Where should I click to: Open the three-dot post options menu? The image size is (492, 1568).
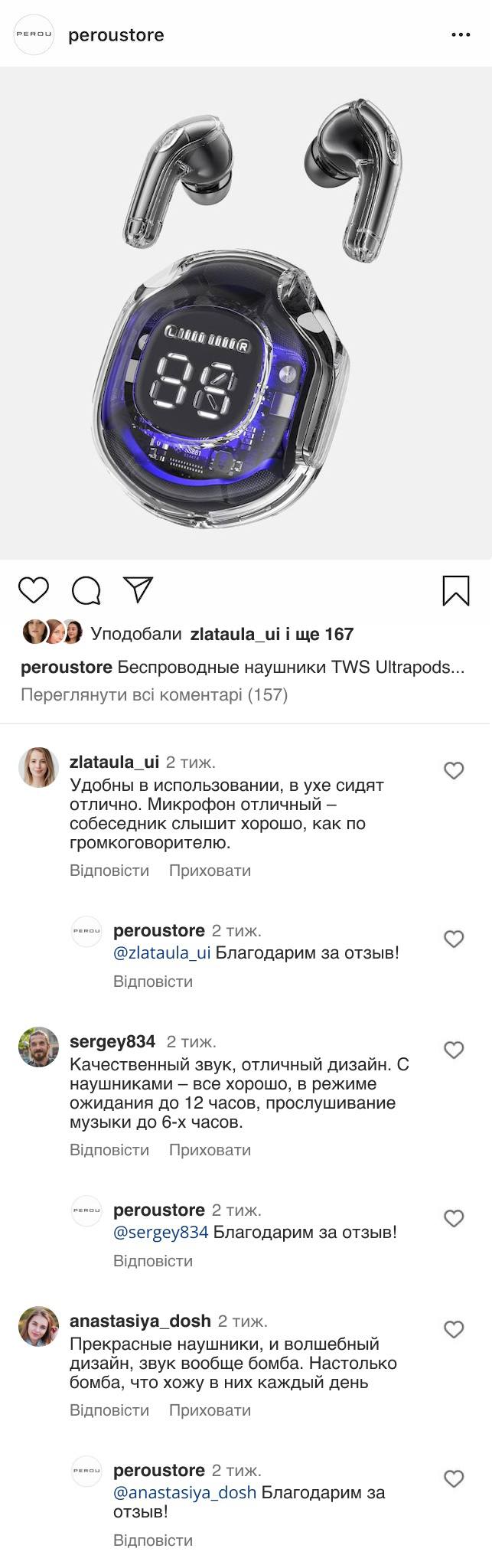pos(461,35)
